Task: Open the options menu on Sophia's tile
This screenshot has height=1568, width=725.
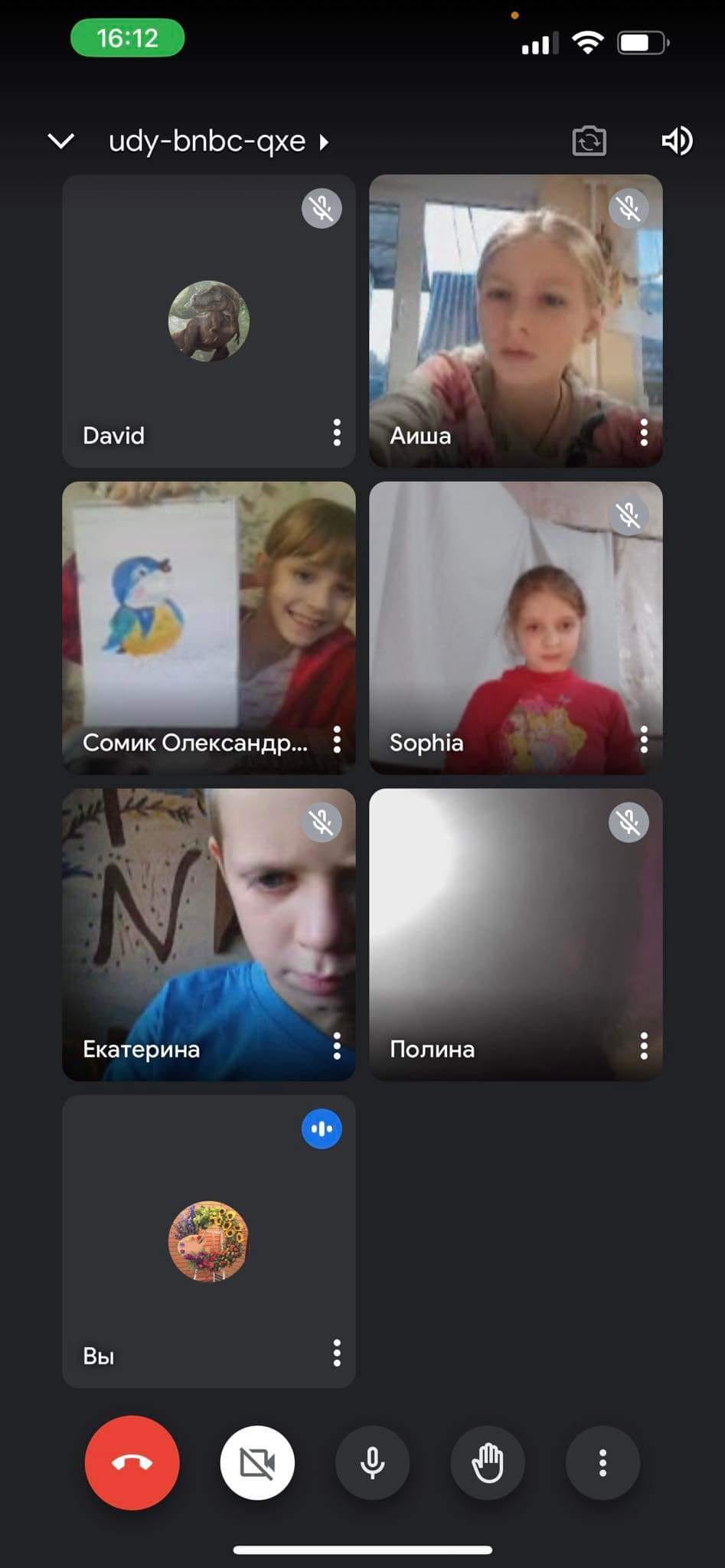Action: tap(644, 740)
